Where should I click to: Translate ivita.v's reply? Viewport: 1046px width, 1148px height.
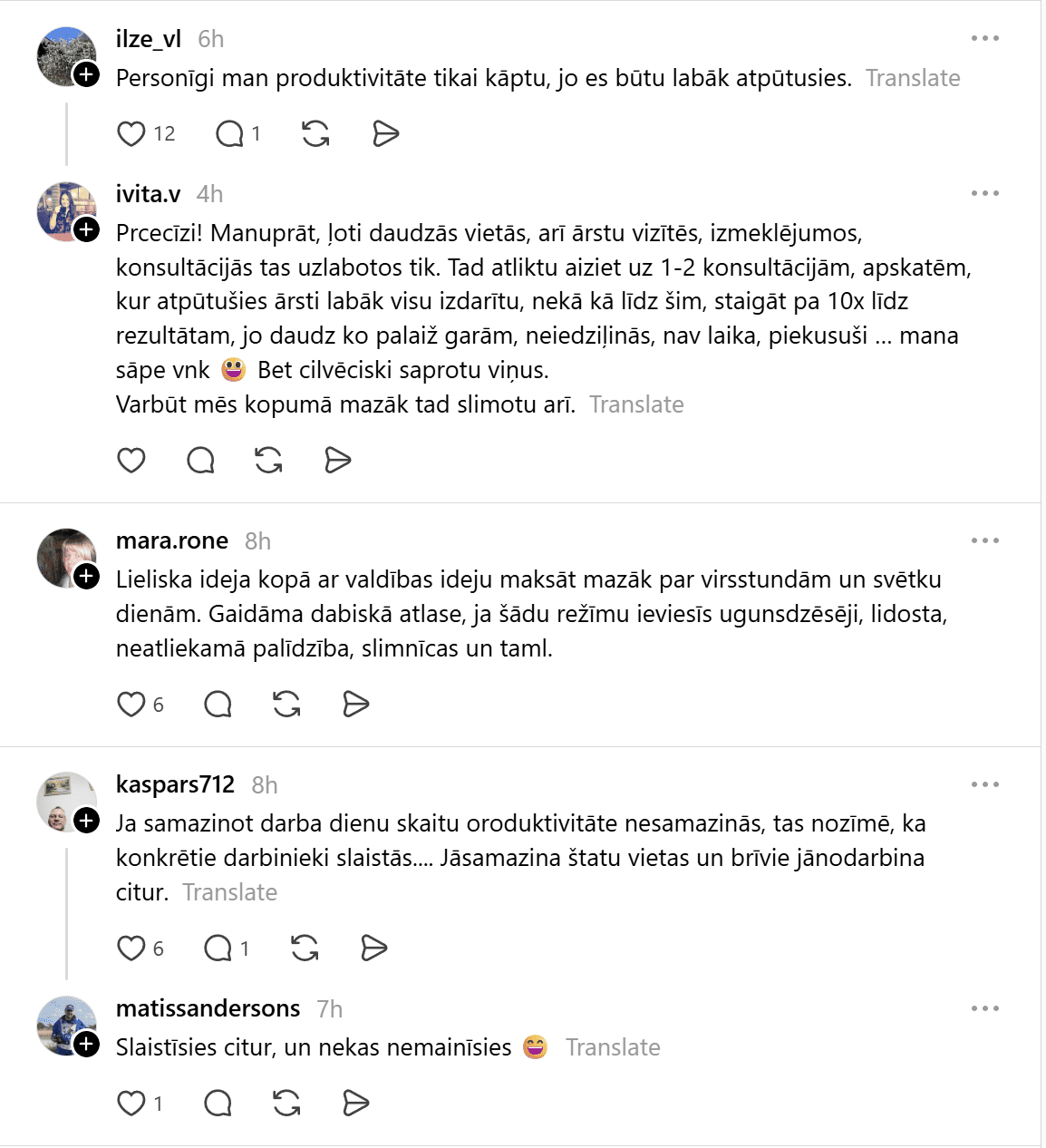tap(636, 405)
